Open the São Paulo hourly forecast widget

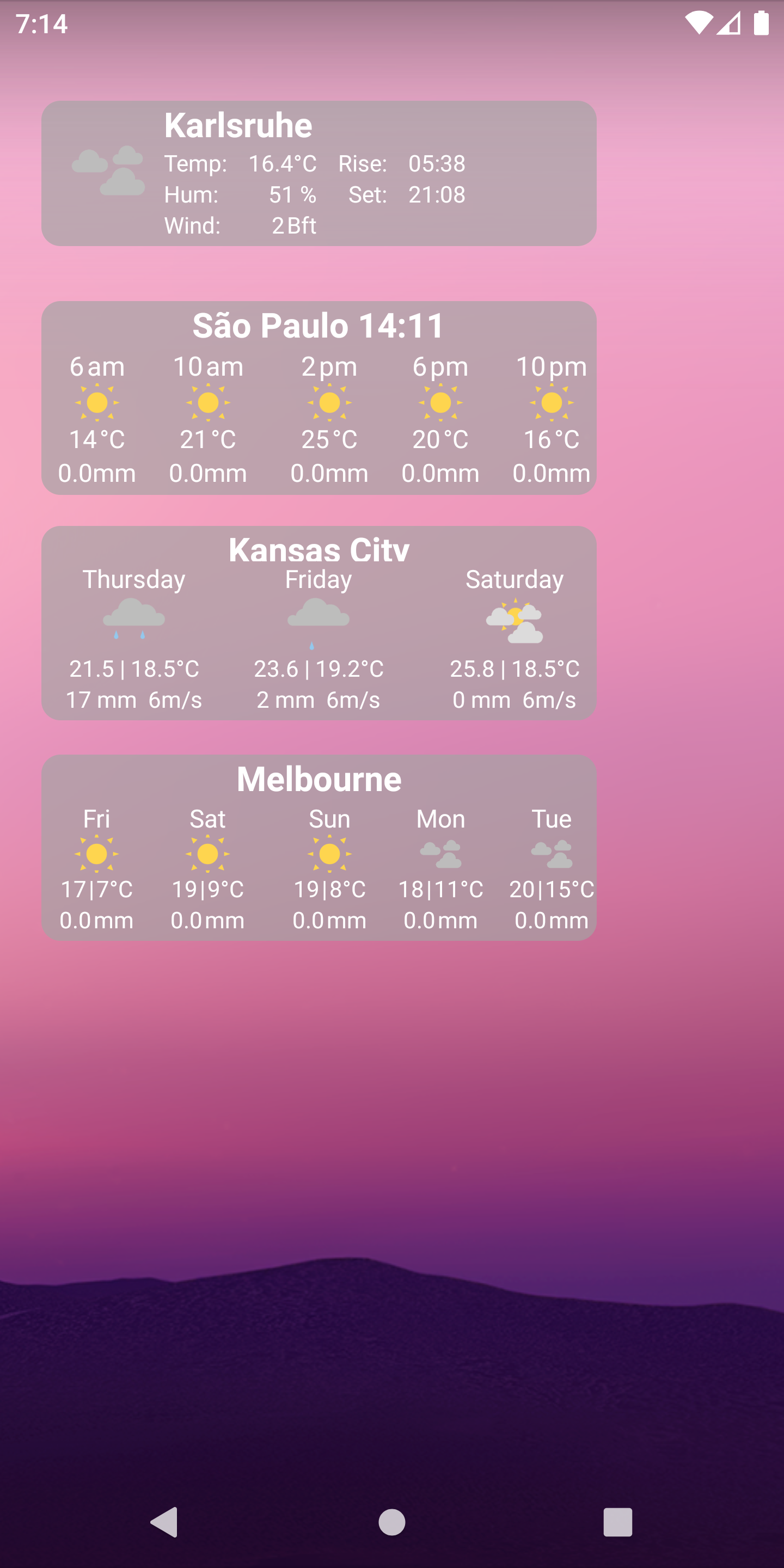tap(318, 397)
